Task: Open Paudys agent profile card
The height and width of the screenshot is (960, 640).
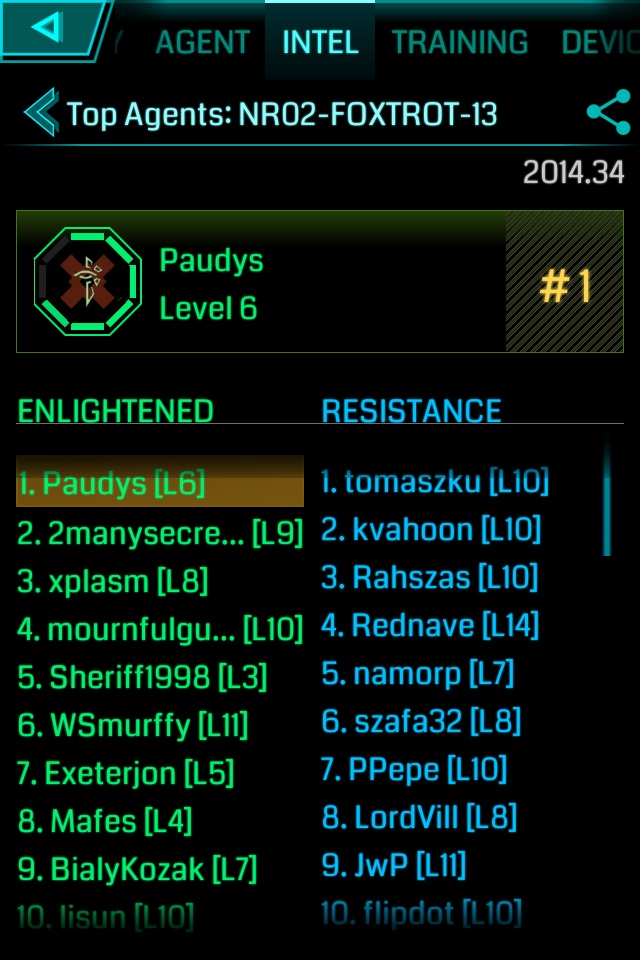Action: tap(320, 282)
